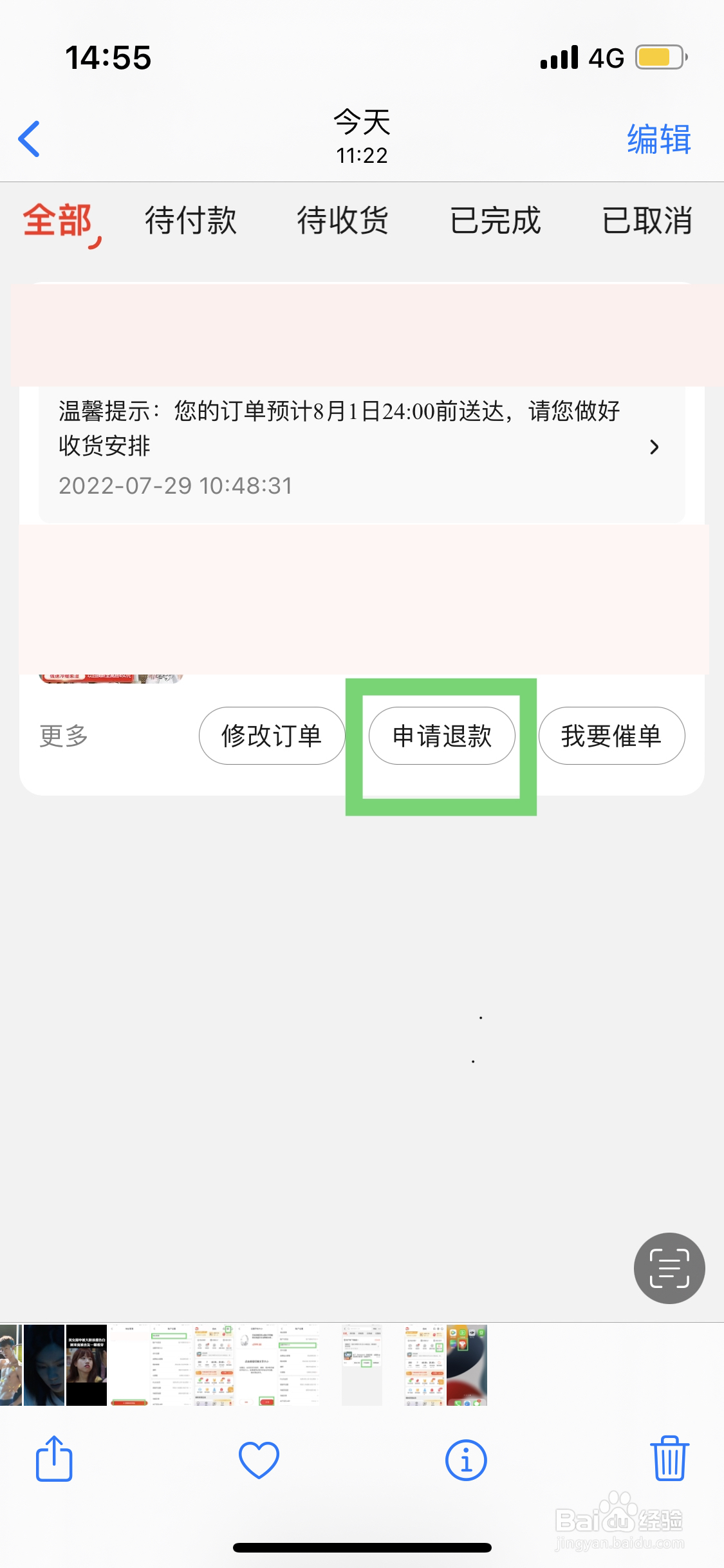
Task: Open the 今天 11:22 title area
Action: [x=362, y=135]
